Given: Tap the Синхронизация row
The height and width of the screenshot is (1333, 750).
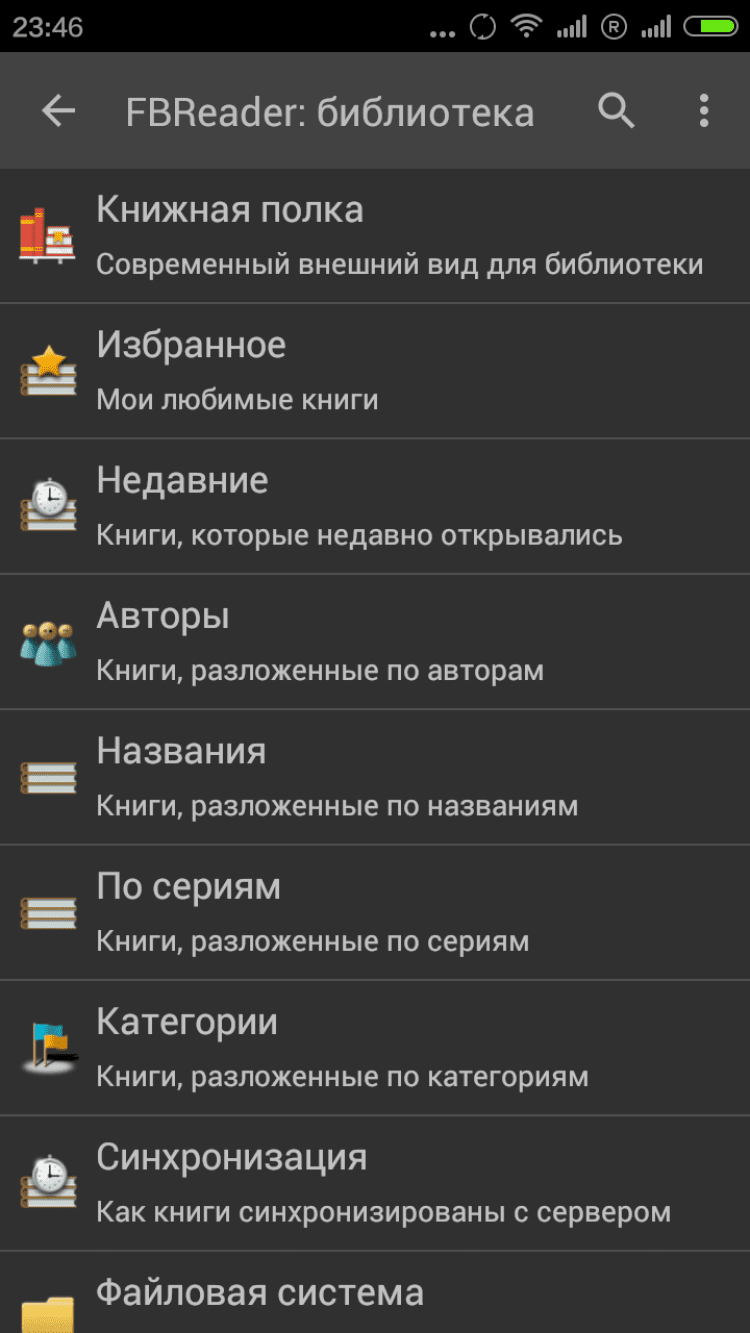Looking at the screenshot, I should point(375,1184).
